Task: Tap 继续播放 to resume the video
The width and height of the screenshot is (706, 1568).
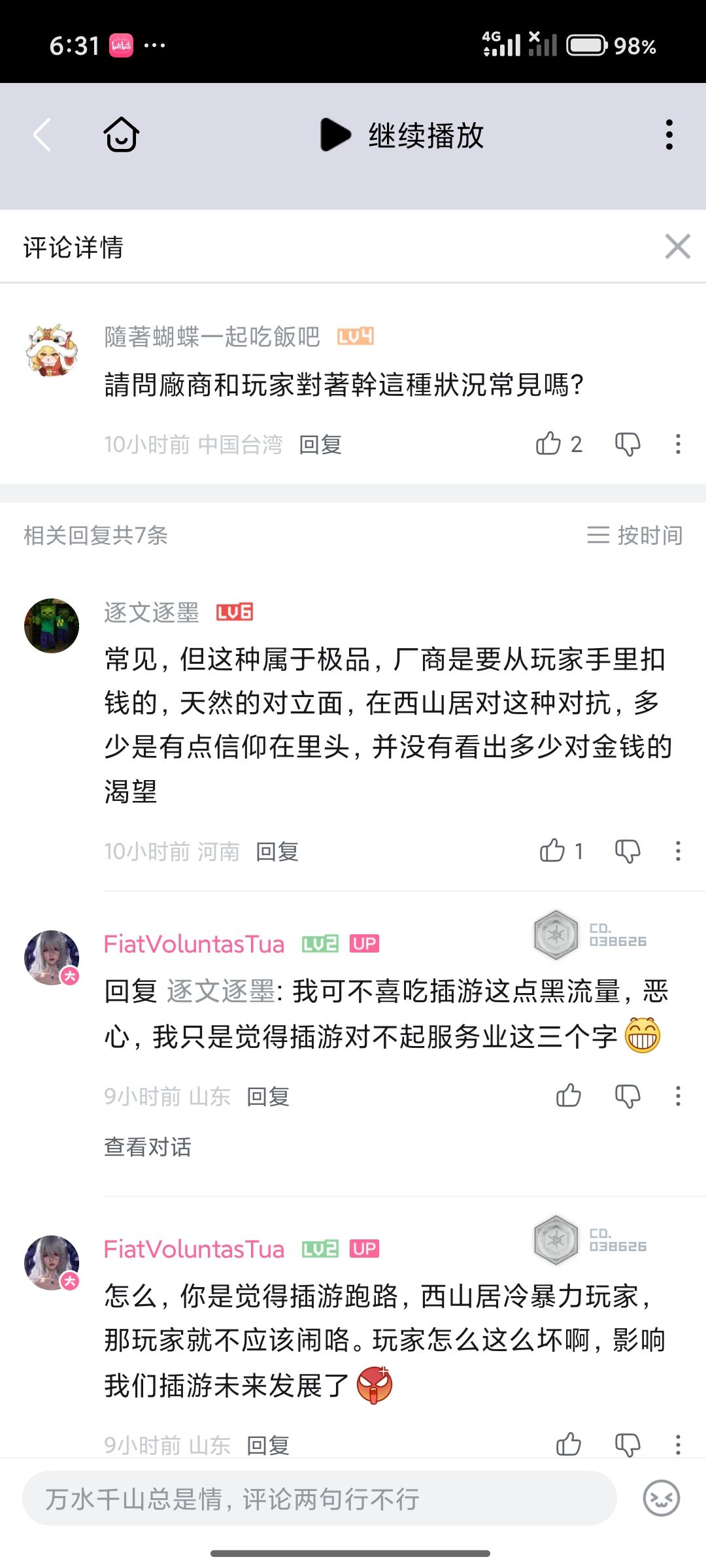Action: (402, 135)
